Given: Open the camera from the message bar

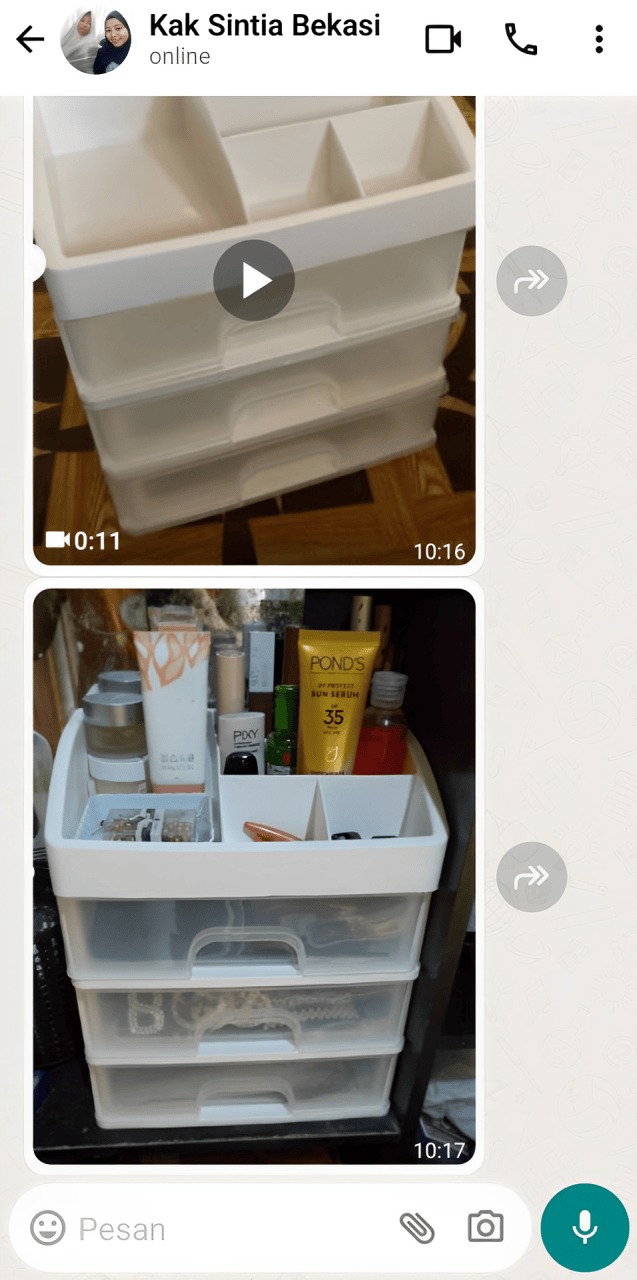Looking at the screenshot, I should [x=486, y=1228].
